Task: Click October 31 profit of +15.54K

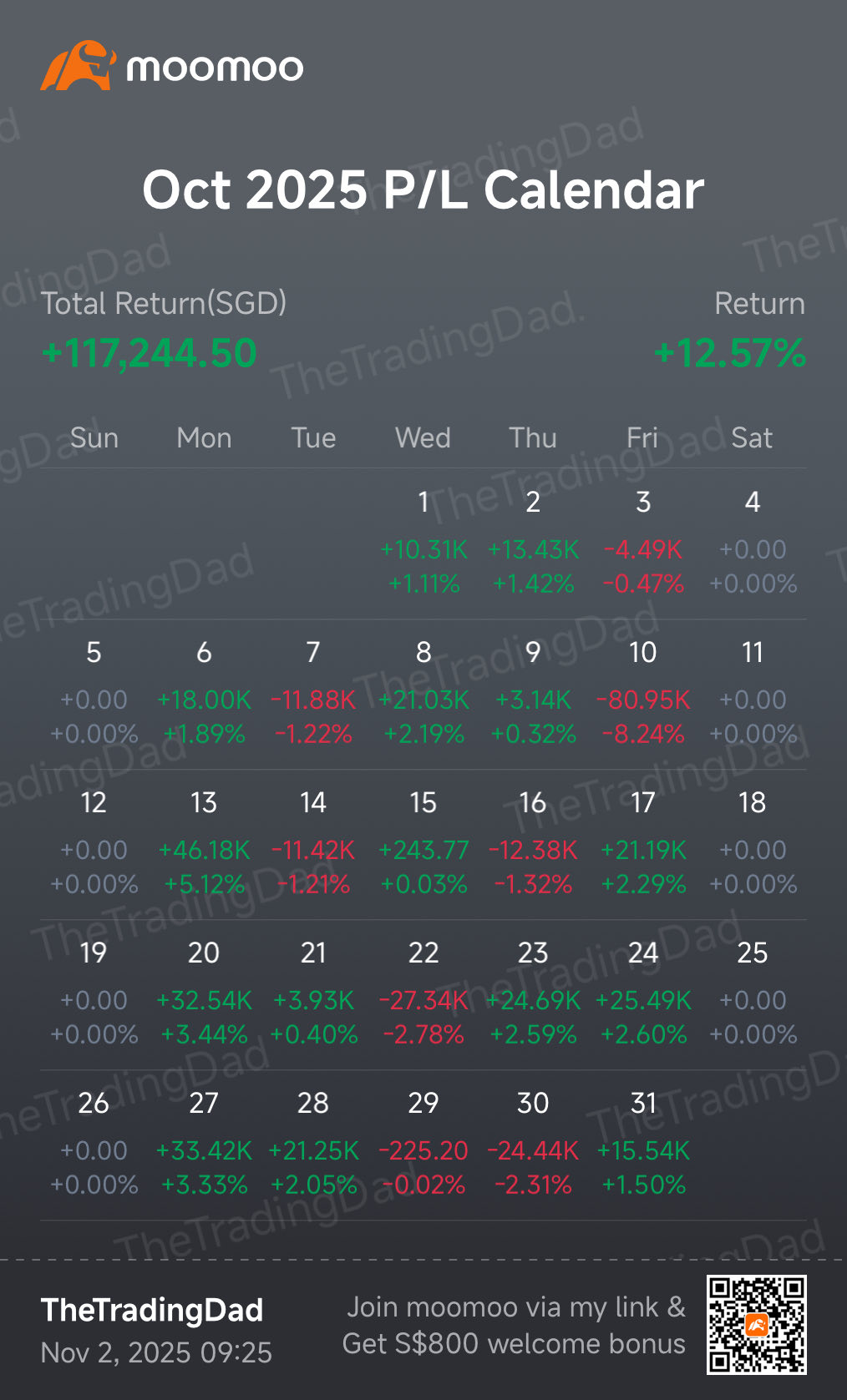Action: 642,1150
